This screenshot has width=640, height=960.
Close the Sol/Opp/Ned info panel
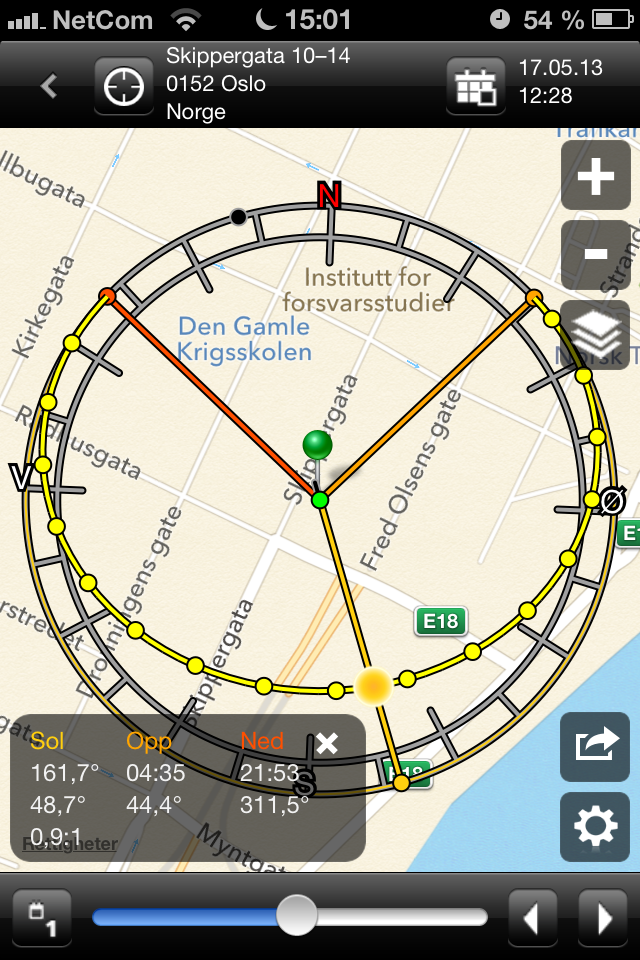(x=327, y=743)
